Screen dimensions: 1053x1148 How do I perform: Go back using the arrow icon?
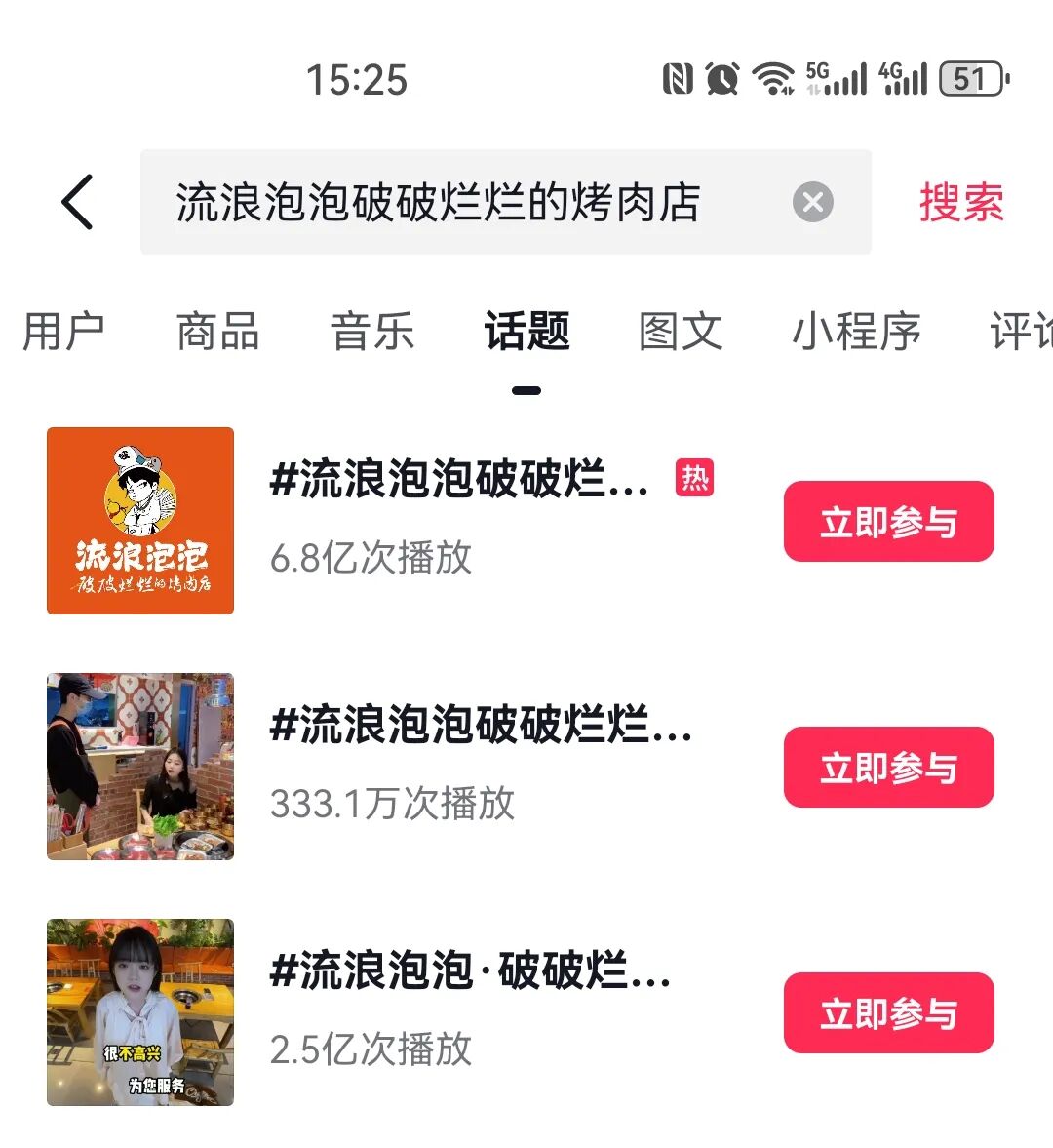pos(77,202)
